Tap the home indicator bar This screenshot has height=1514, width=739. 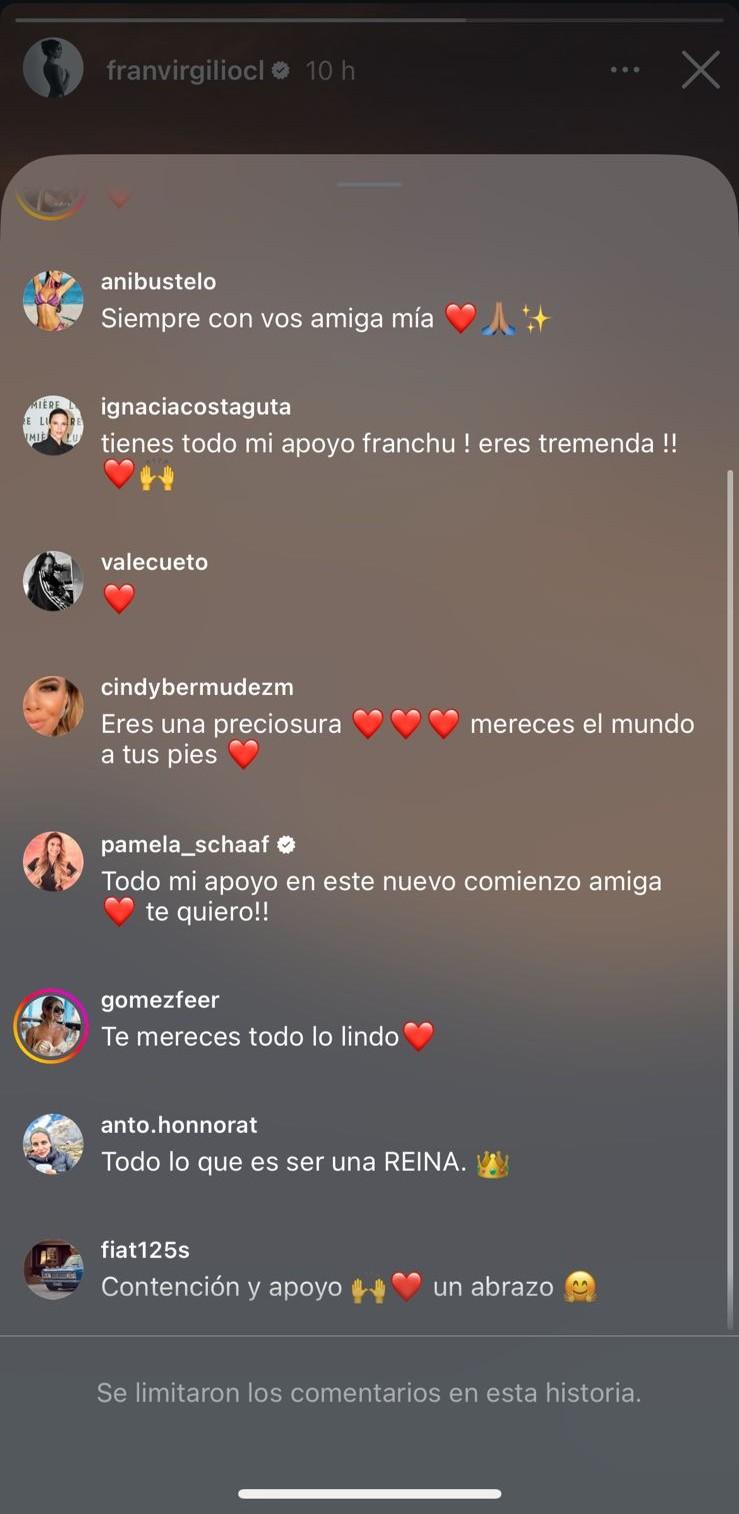(369, 1494)
